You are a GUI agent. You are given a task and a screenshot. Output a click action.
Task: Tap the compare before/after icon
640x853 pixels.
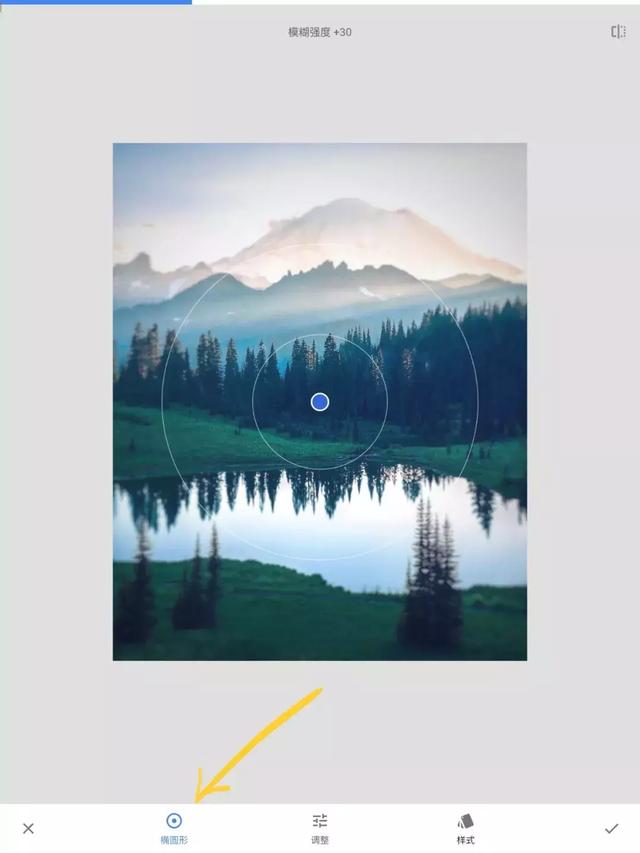pos(618,32)
